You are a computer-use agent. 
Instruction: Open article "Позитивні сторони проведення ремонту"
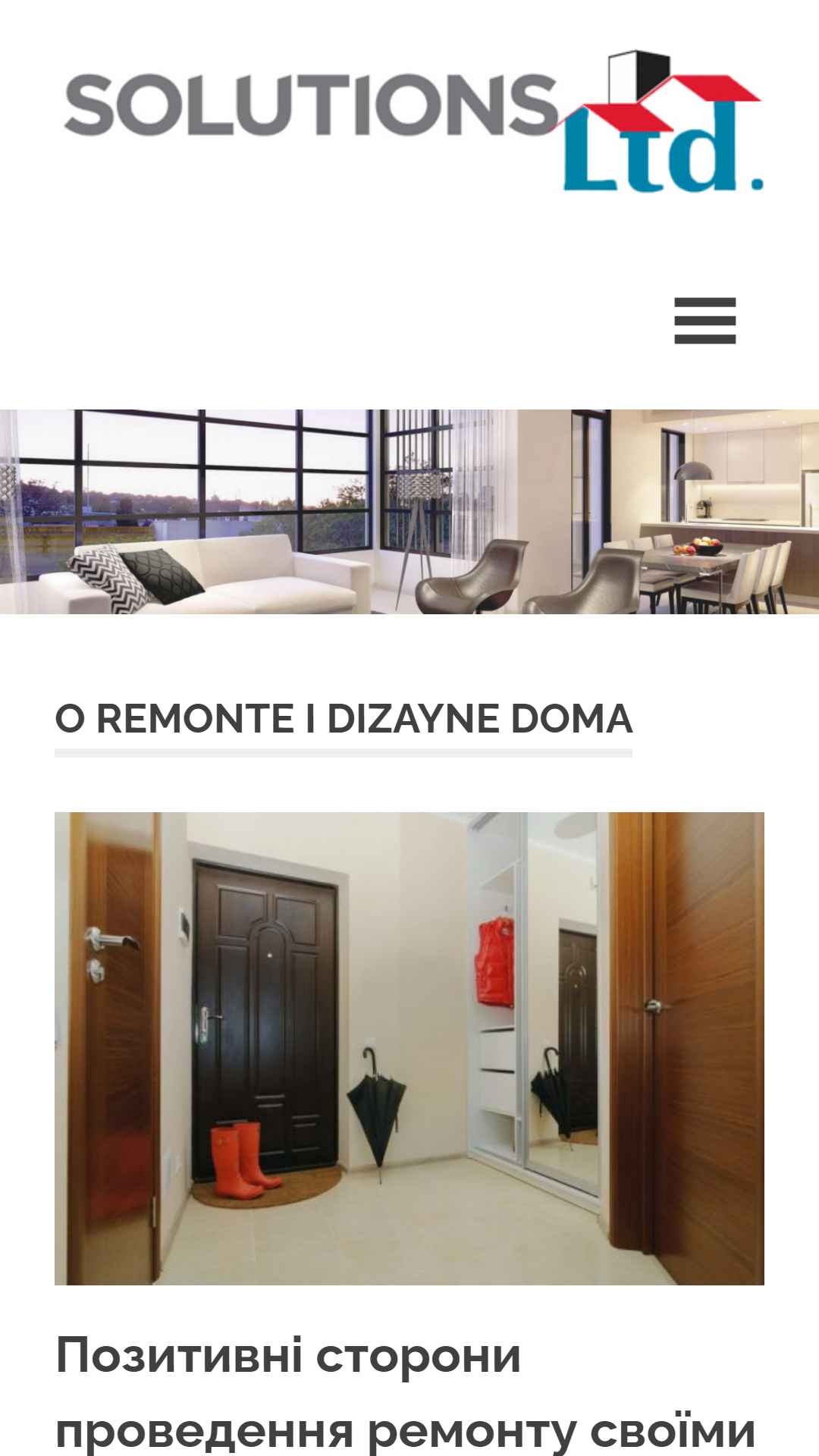tap(406, 1394)
